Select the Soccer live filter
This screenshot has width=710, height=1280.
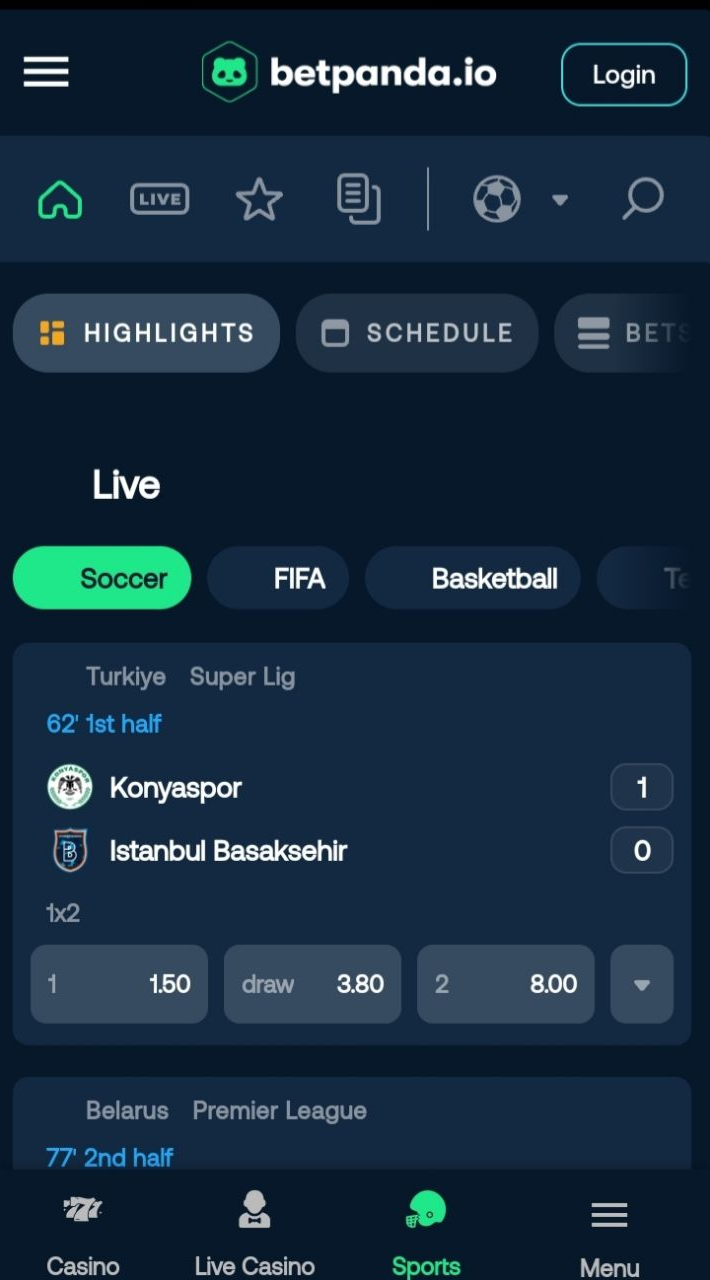pyautogui.click(x=102, y=578)
